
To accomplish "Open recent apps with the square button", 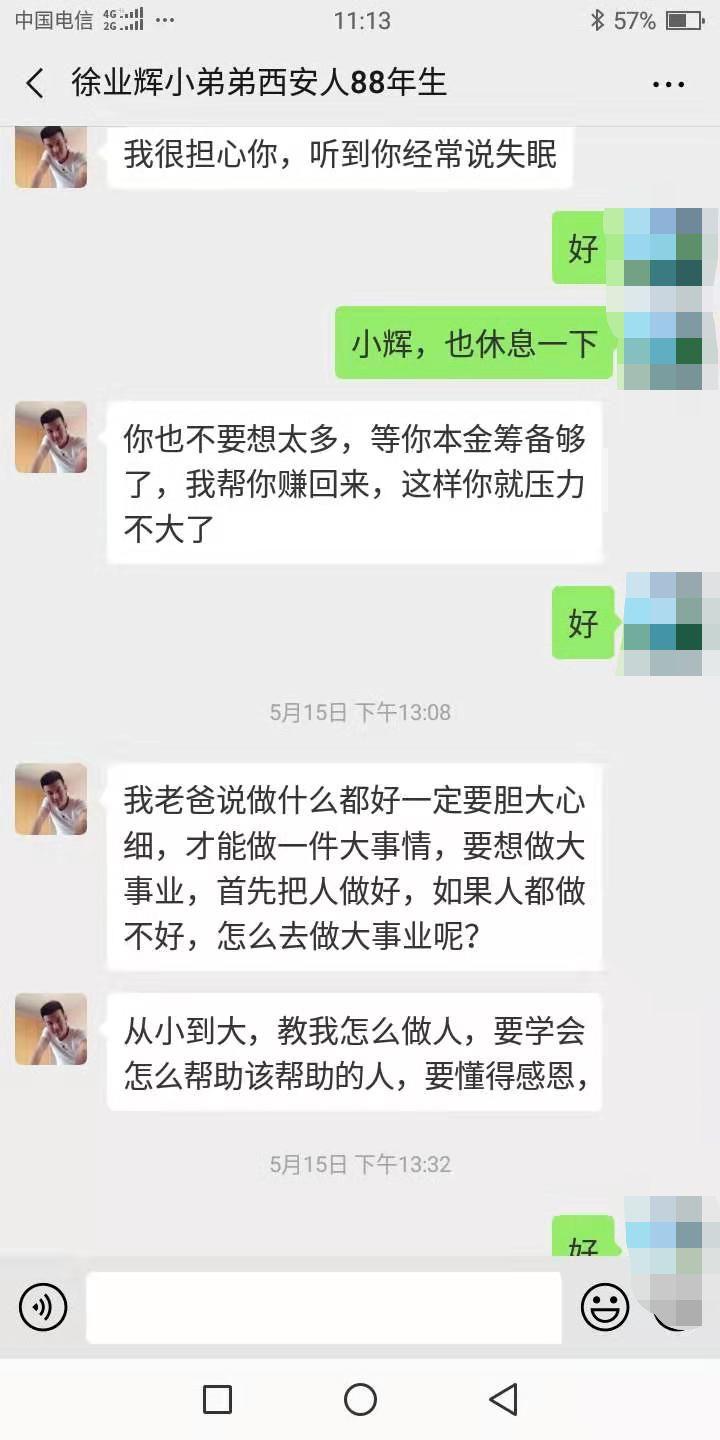I will 217,1399.
